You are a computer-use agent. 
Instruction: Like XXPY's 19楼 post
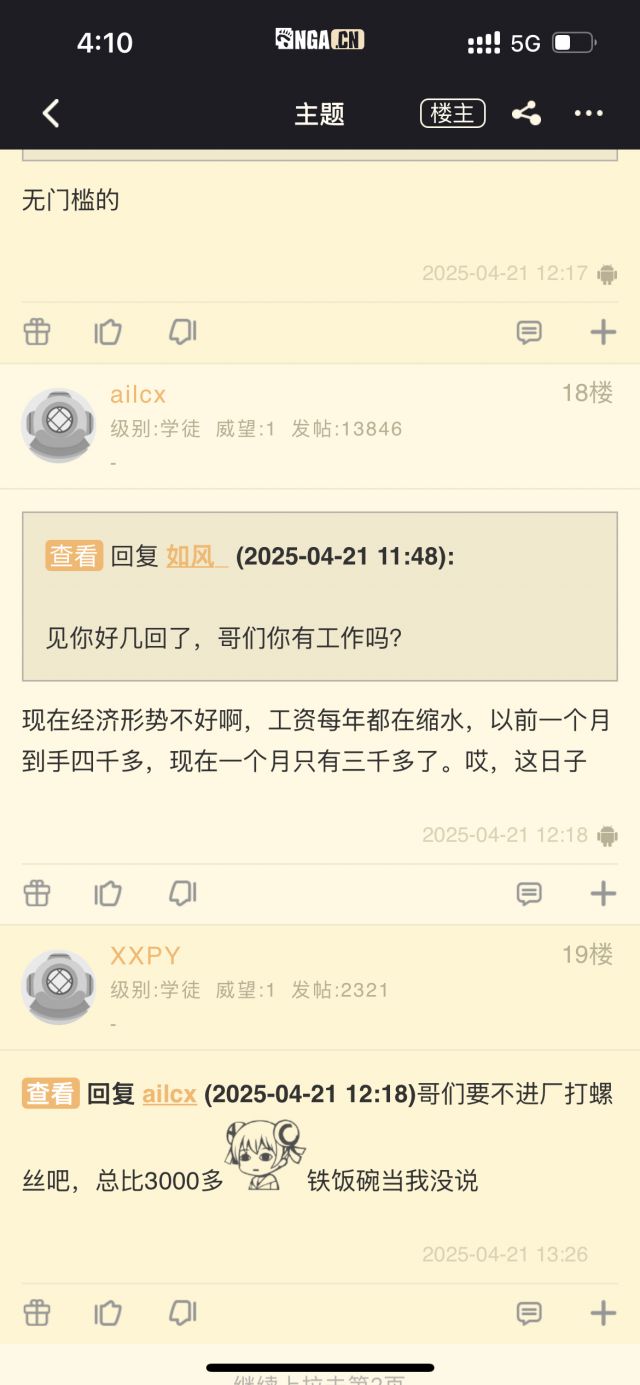tap(108, 1312)
